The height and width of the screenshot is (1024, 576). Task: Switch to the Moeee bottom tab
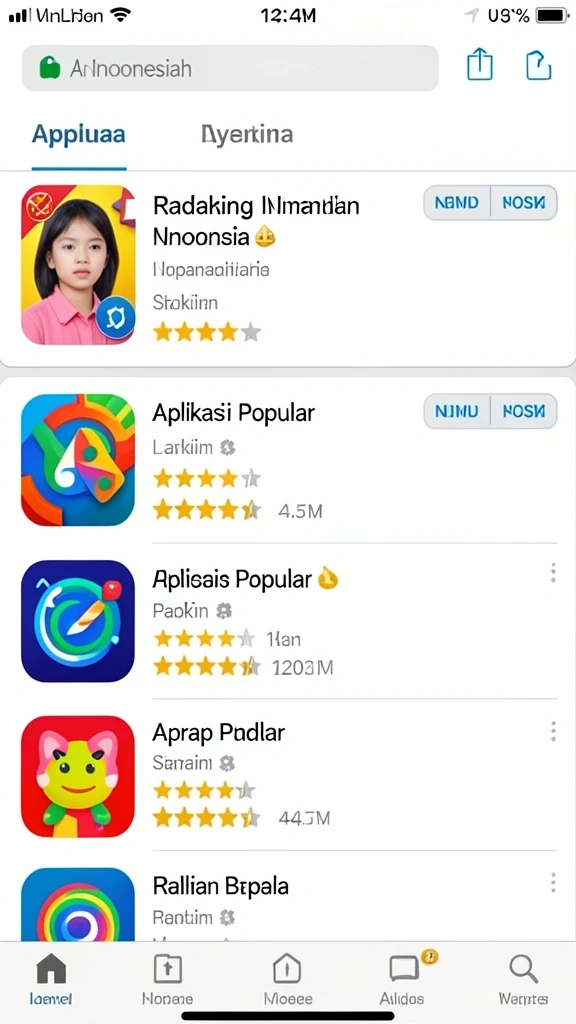(x=288, y=978)
